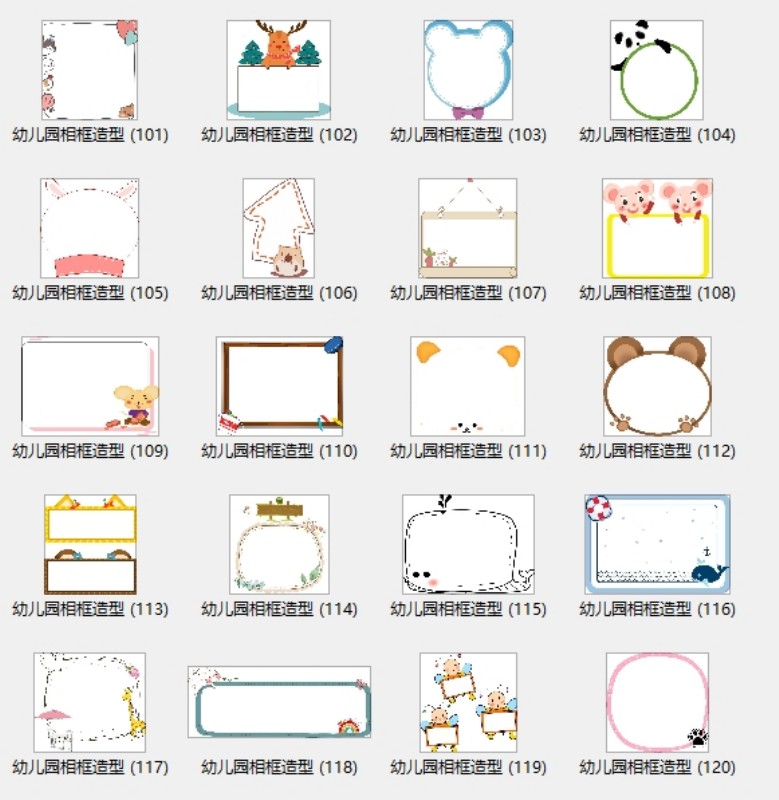Select the reindeer frame image (102)
Image resolution: width=779 pixels, height=800 pixels.
pos(278,70)
